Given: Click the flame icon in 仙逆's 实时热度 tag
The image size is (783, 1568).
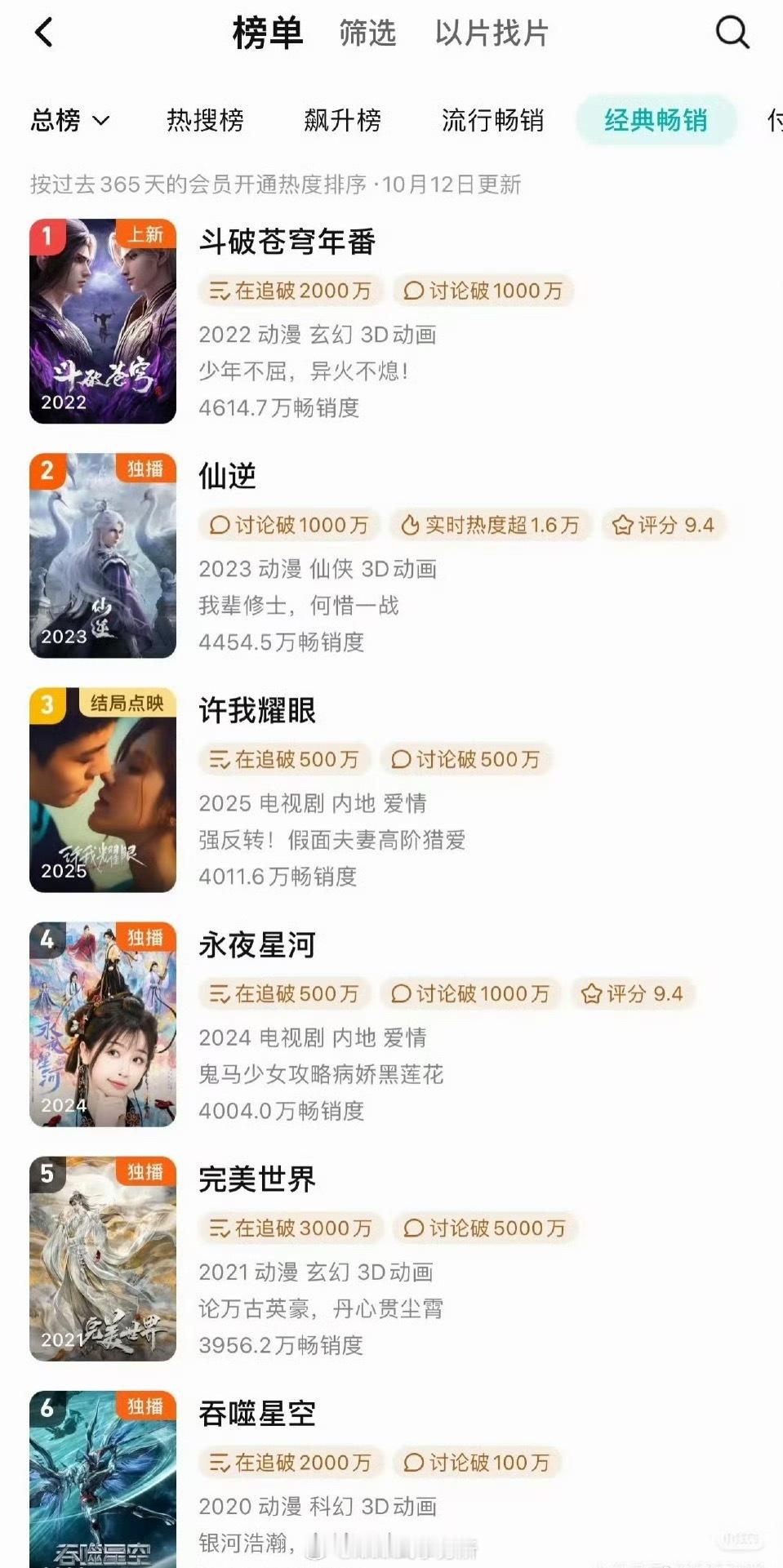Looking at the screenshot, I should pos(411,525).
